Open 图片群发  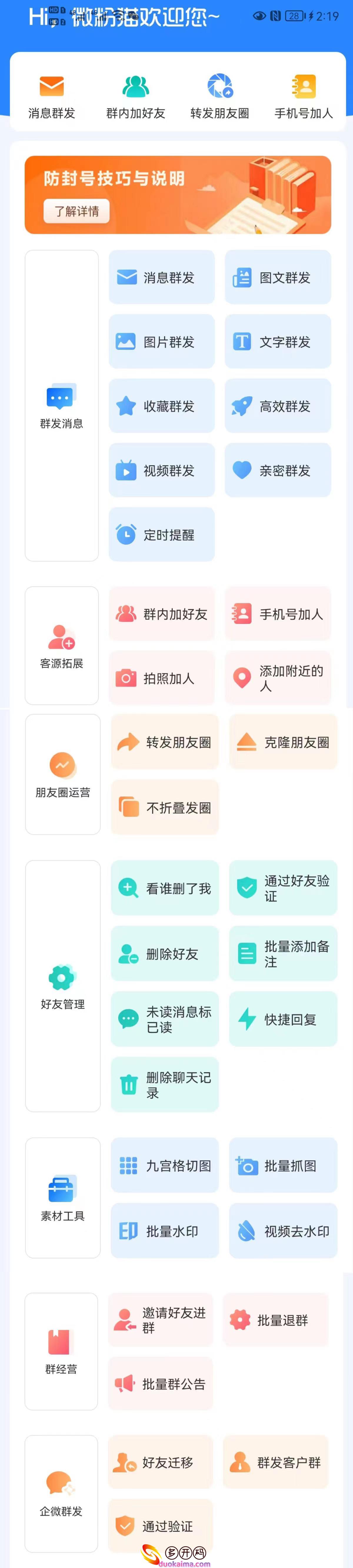coord(161,342)
